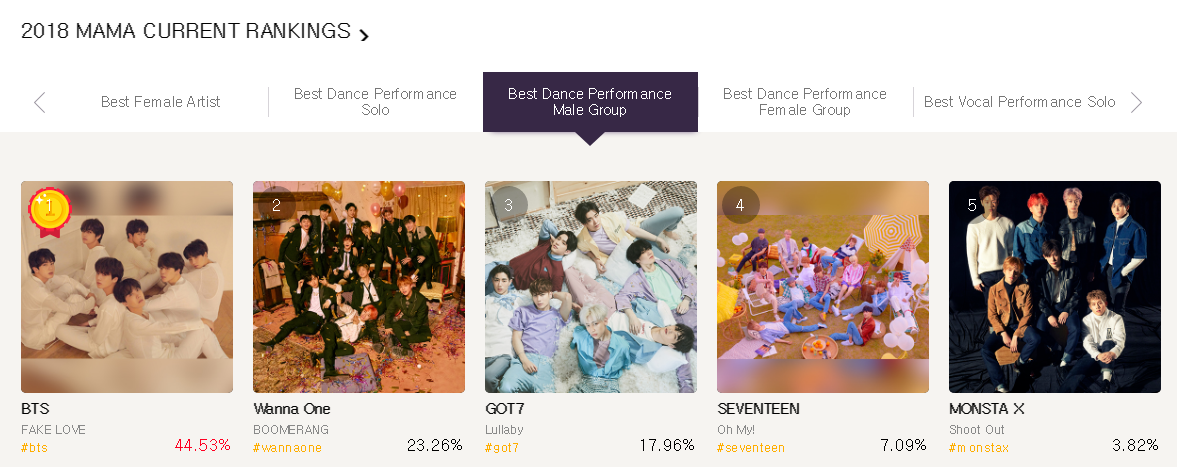Open the #wannaone hashtag
The height and width of the screenshot is (467, 1177).
point(288,448)
